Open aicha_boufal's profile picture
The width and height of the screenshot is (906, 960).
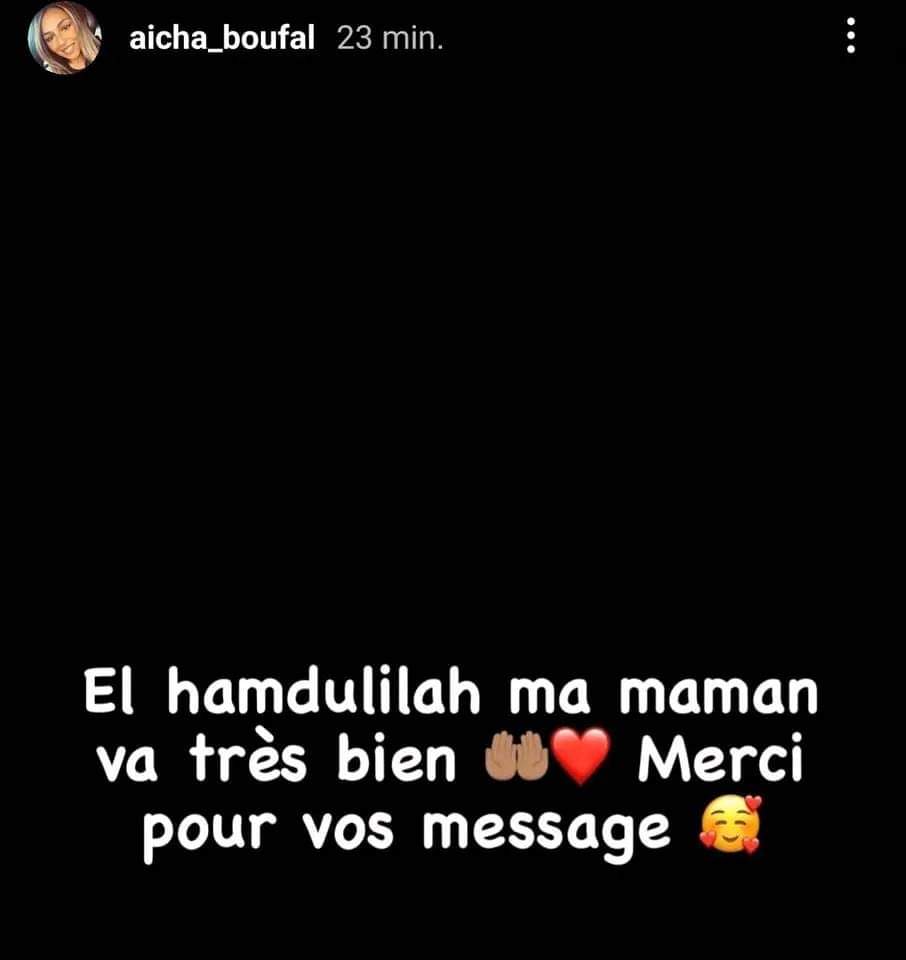63,39
